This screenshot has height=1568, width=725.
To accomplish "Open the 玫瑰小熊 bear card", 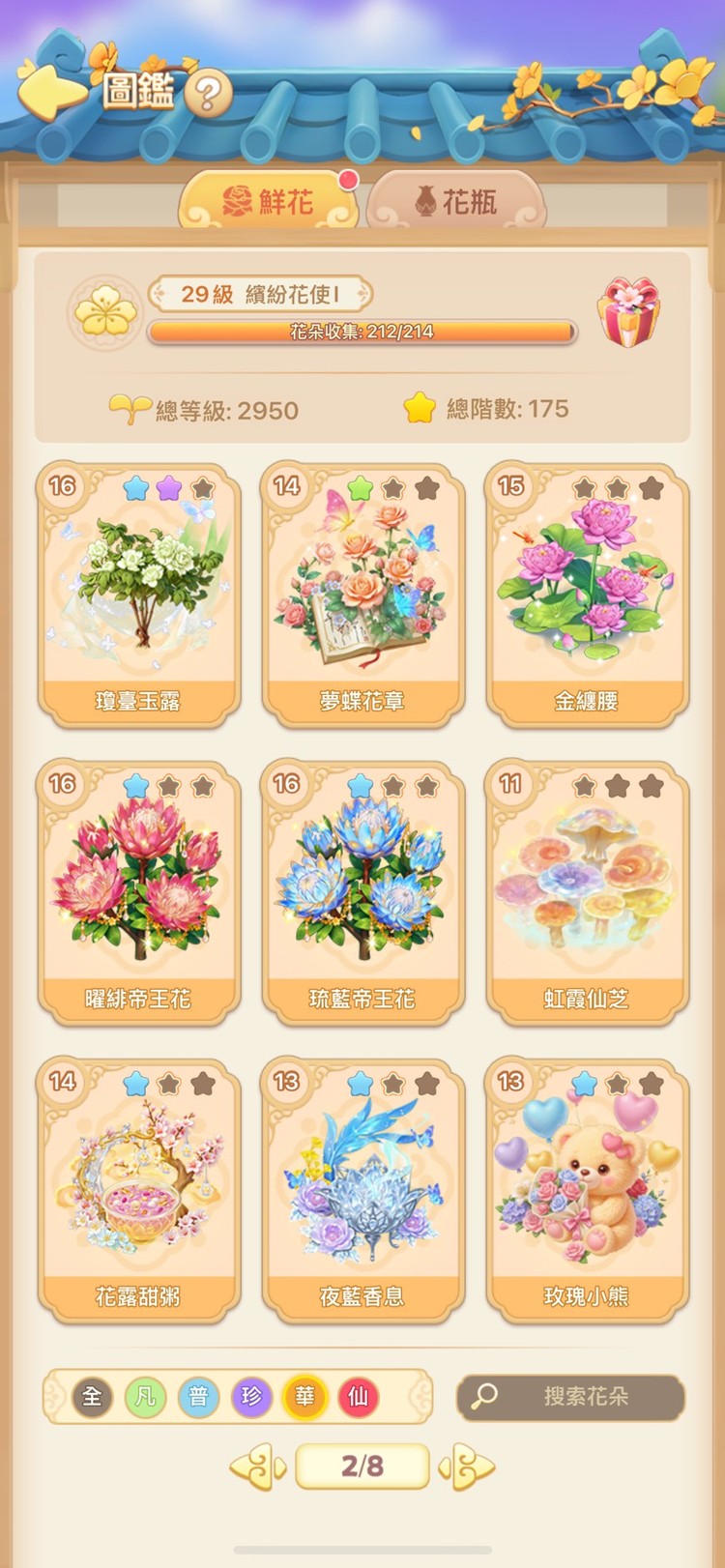I will click(x=587, y=1190).
